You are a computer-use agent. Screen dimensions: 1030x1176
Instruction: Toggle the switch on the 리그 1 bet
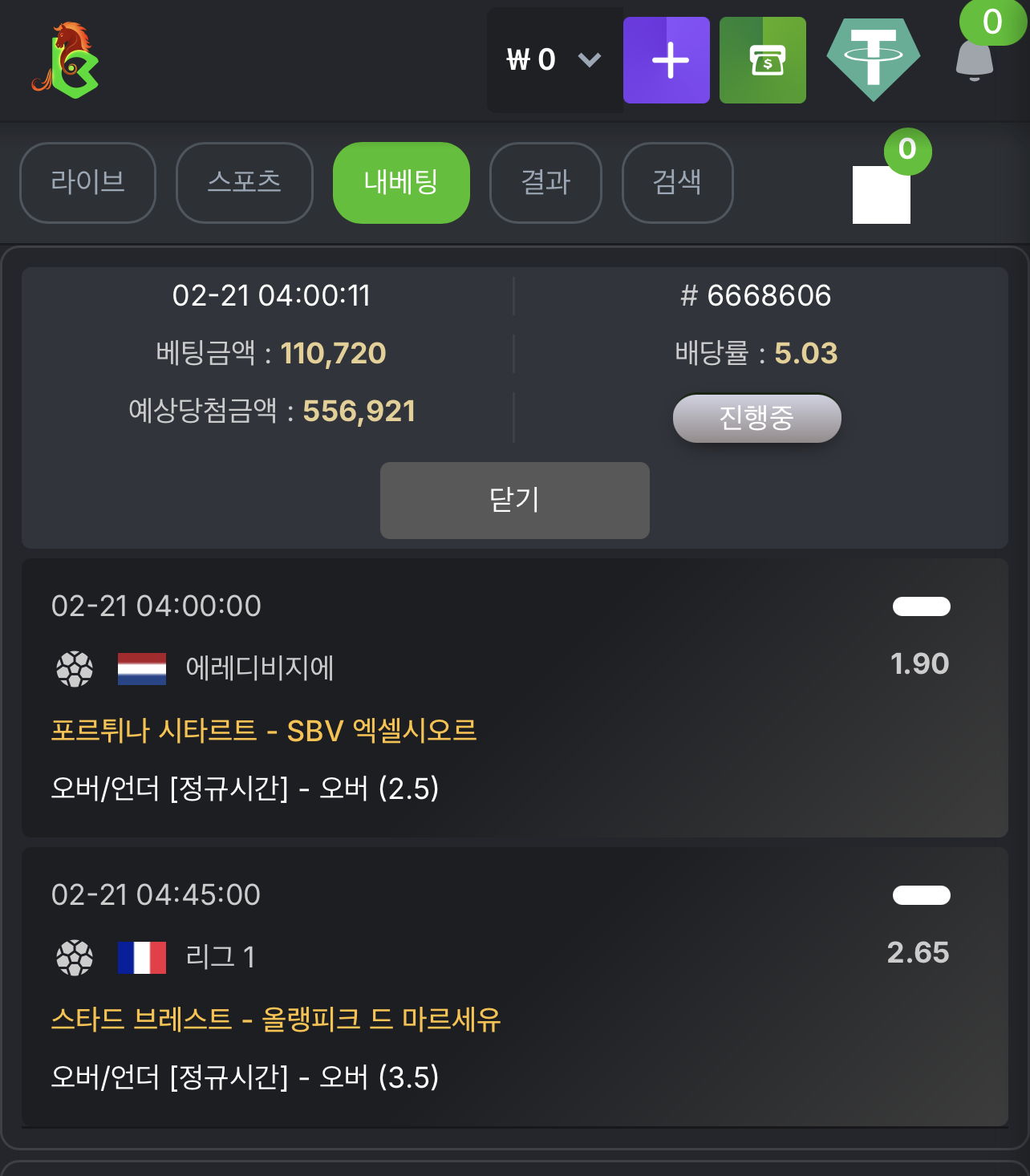coord(921,895)
